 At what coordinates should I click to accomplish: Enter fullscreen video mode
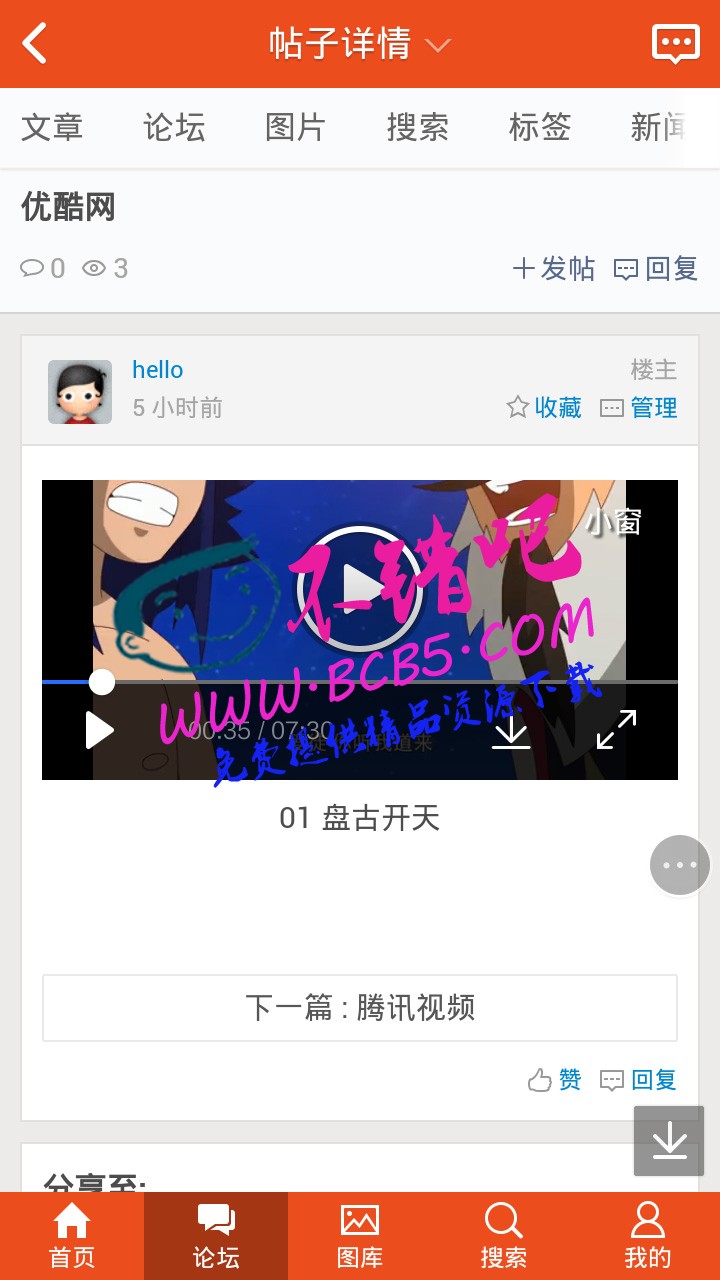616,730
